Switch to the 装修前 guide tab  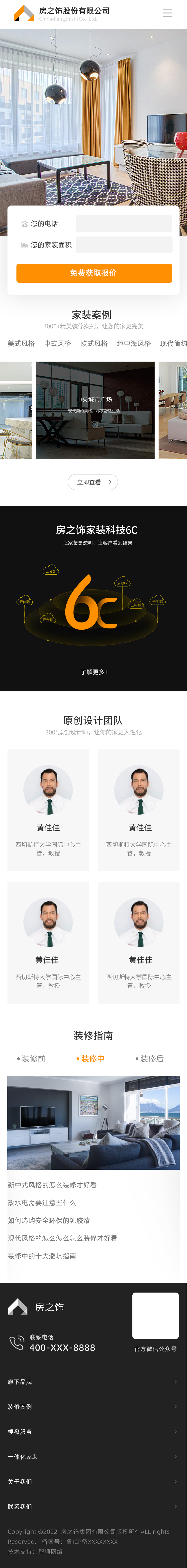[32, 1059]
